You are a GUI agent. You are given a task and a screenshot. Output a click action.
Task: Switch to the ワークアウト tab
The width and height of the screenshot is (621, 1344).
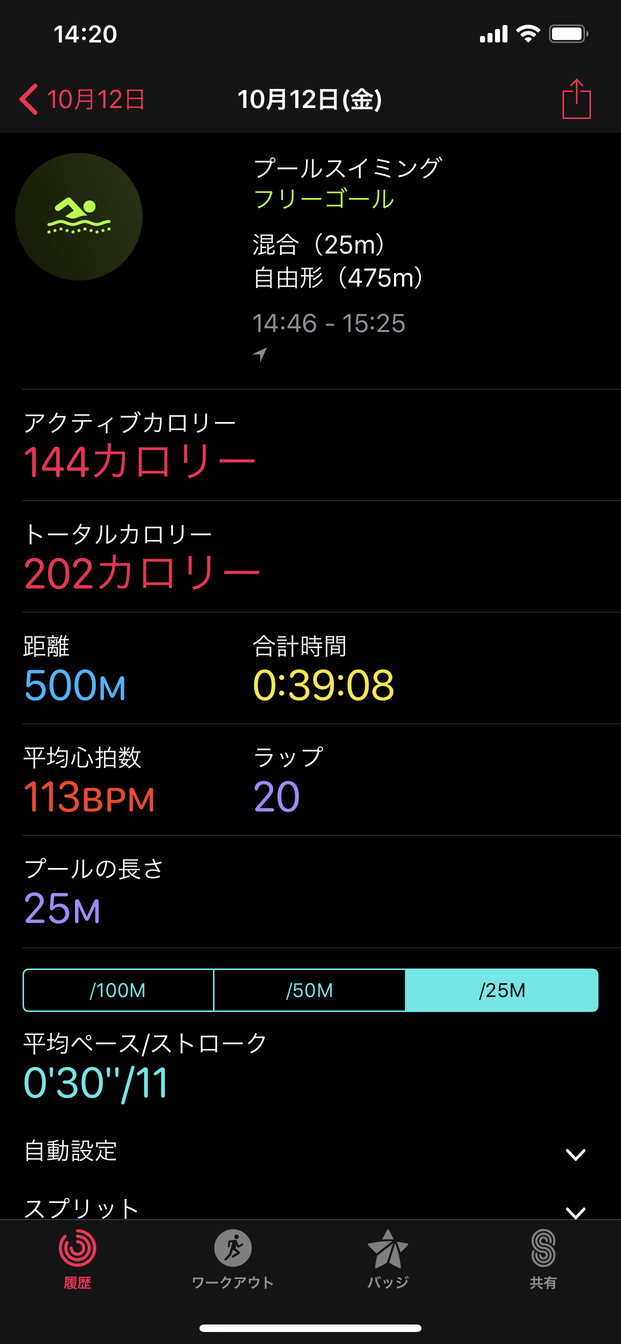(x=232, y=1259)
